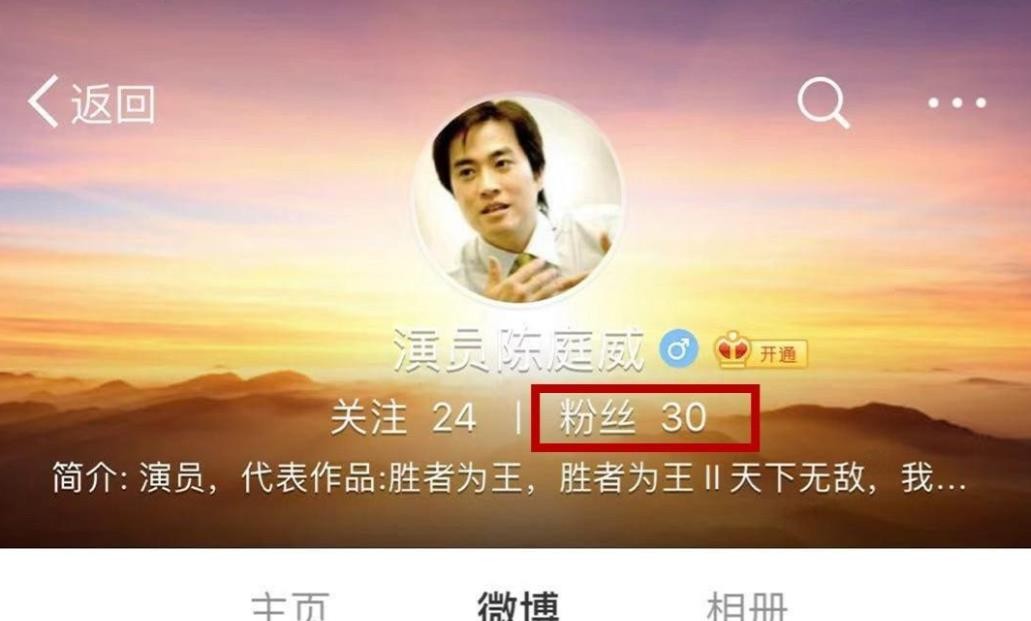
Task: Tap the 开通 membership badge
Action: tap(761, 351)
